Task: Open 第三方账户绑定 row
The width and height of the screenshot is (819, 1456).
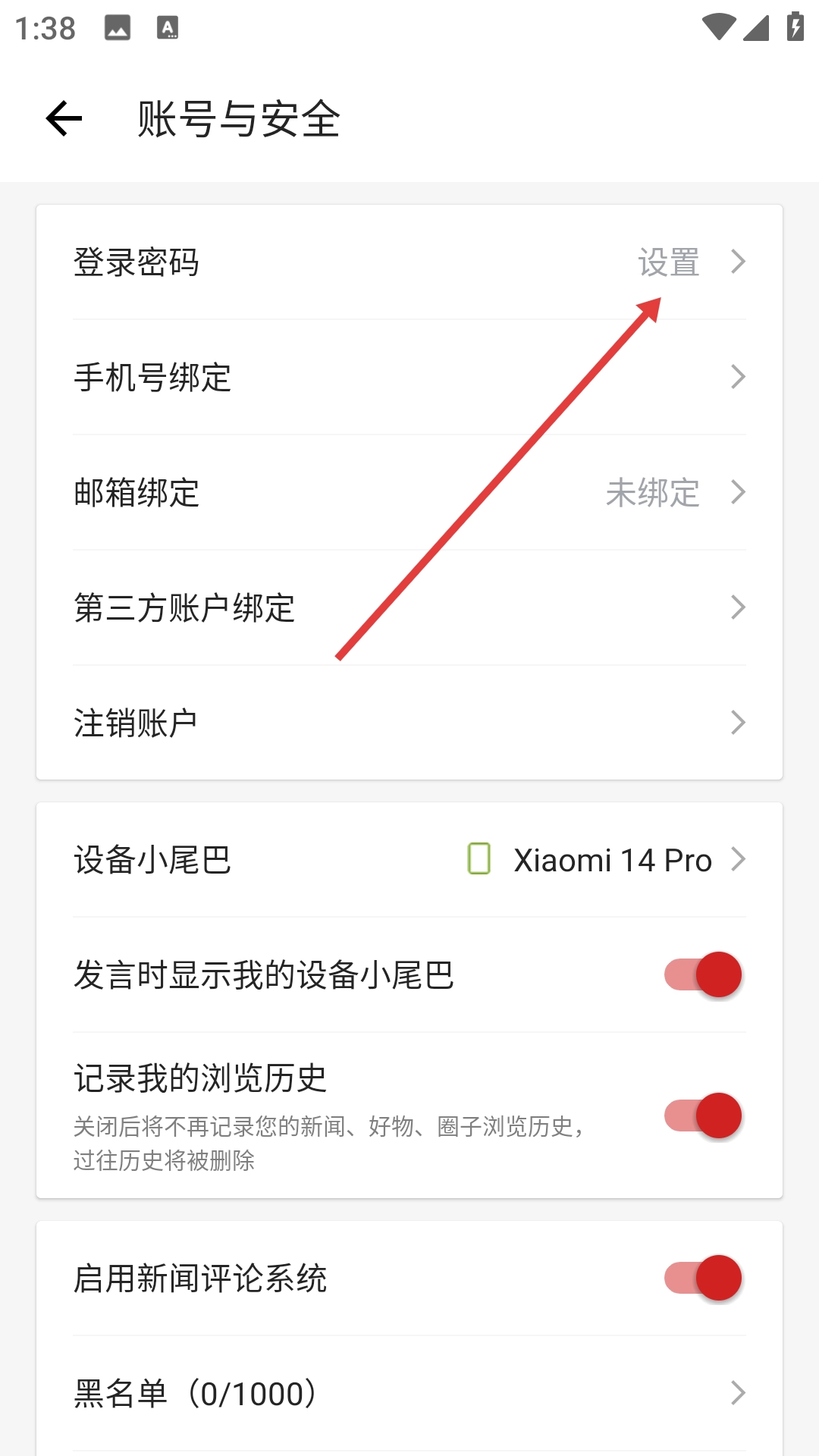Action: click(x=409, y=607)
